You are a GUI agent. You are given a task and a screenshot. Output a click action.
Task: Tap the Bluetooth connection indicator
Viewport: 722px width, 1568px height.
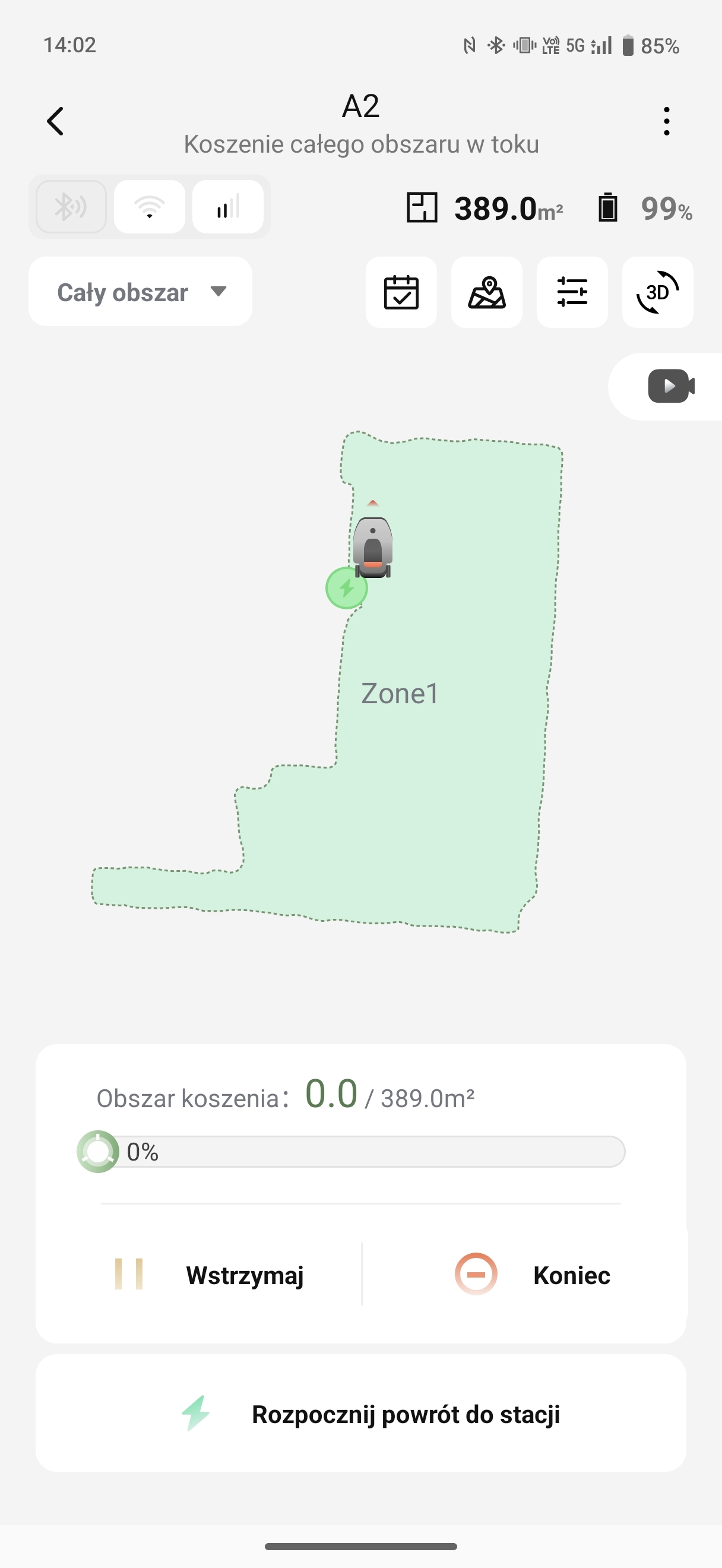click(x=71, y=207)
